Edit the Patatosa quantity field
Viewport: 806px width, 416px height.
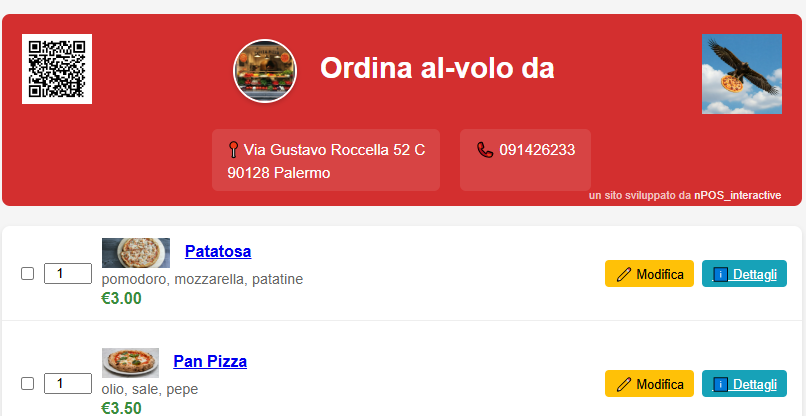click(x=68, y=273)
